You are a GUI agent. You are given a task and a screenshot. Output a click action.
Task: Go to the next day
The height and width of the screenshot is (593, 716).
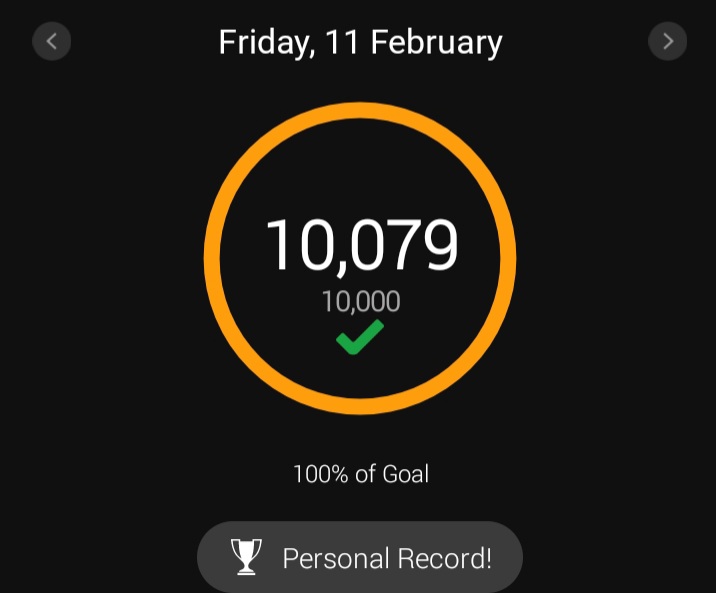click(x=667, y=42)
